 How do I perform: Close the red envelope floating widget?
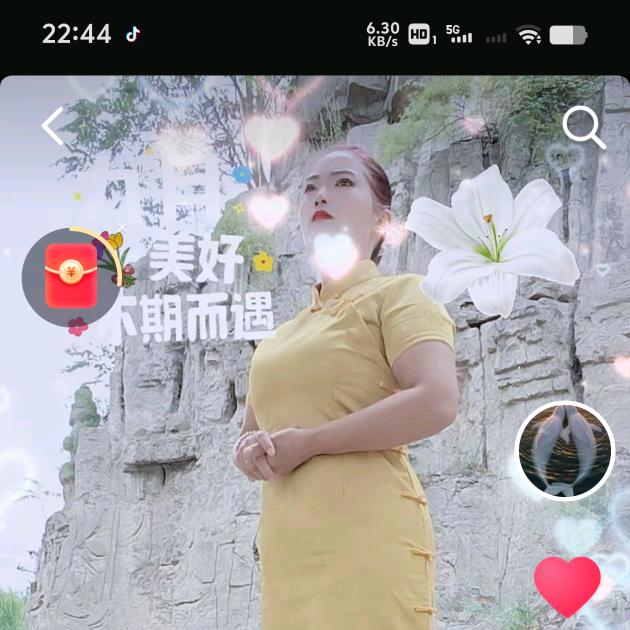(122, 228)
